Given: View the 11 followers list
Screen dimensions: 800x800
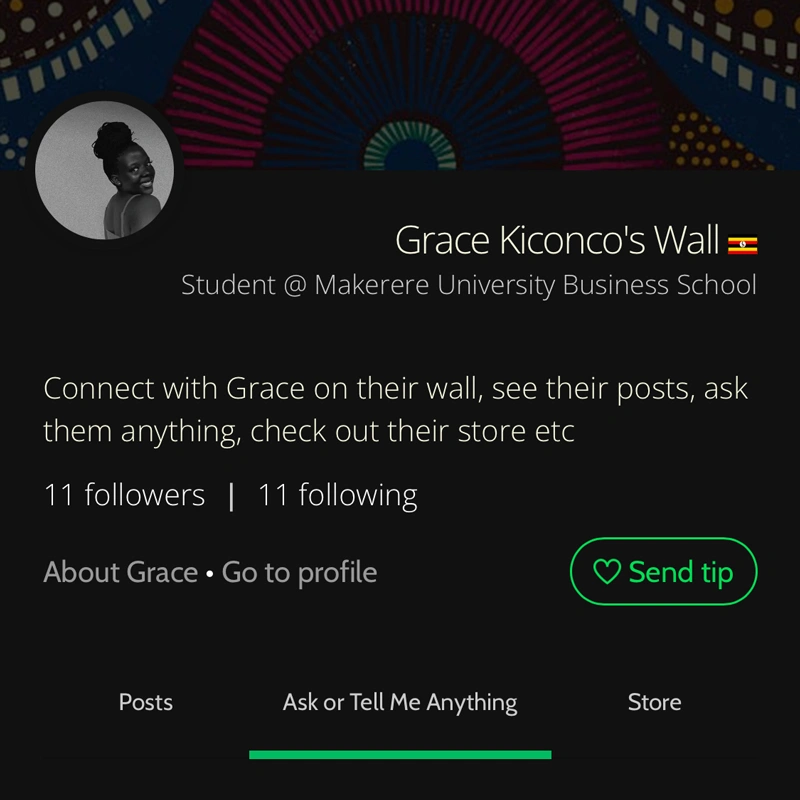Looking at the screenshot, I should (x=124, y=495).
